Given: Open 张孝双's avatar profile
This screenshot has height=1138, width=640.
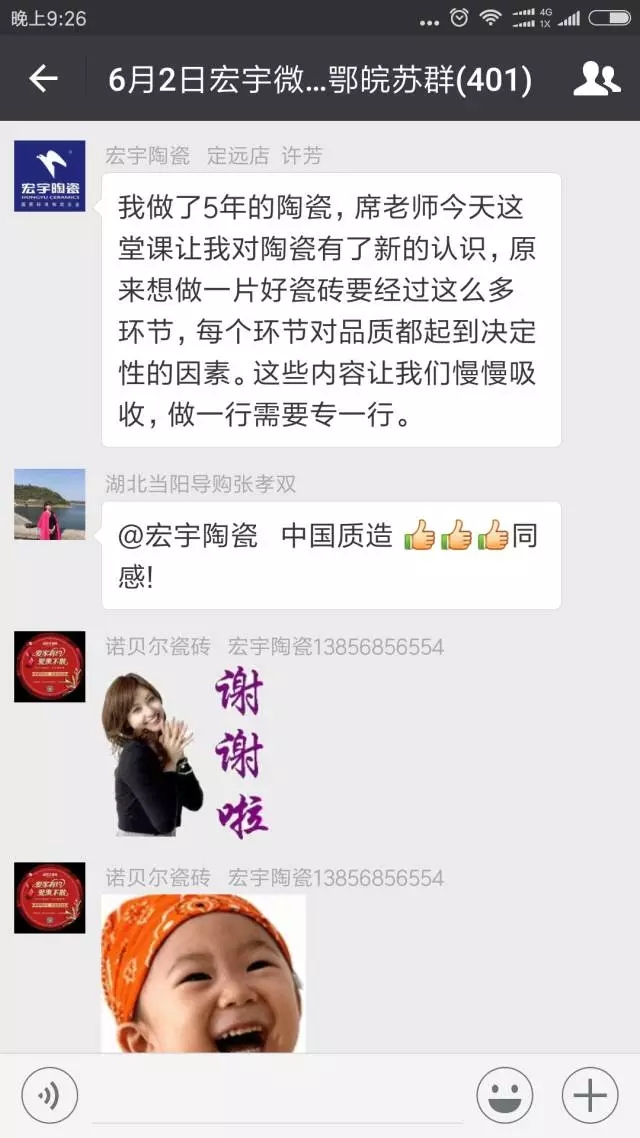Looking at the screenshot, I should pos(49,505).
